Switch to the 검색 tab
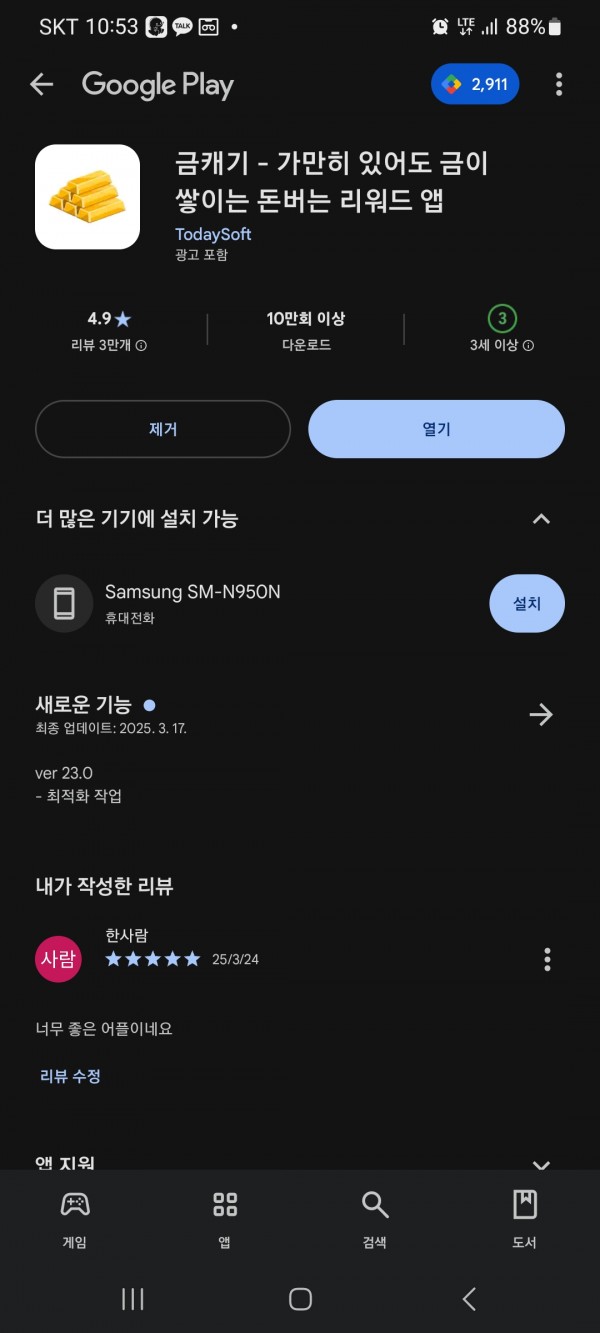600x1333 pixels. click(x=375, y=1219)
